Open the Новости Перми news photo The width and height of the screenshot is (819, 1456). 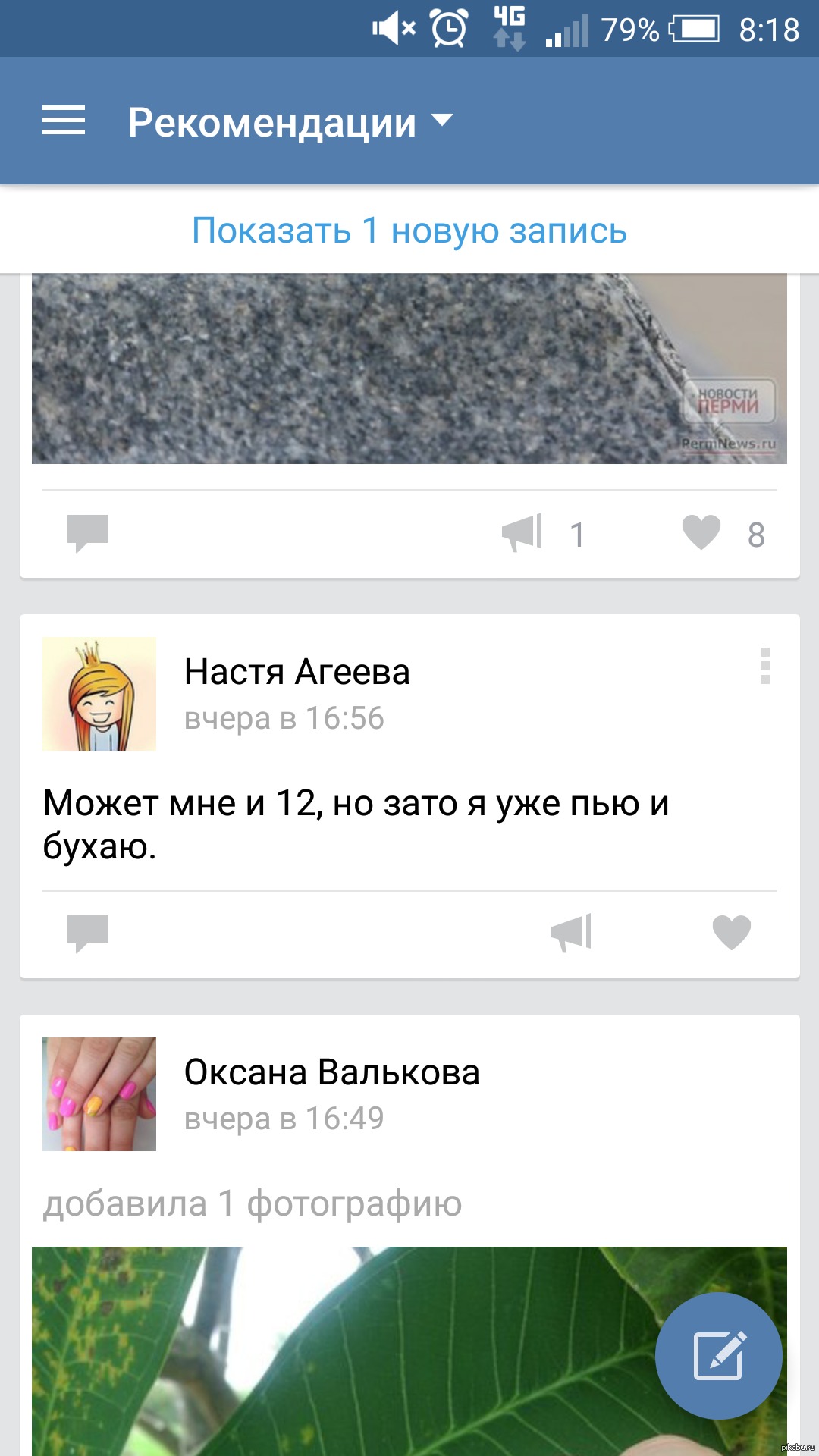click(x=409, y=369)
